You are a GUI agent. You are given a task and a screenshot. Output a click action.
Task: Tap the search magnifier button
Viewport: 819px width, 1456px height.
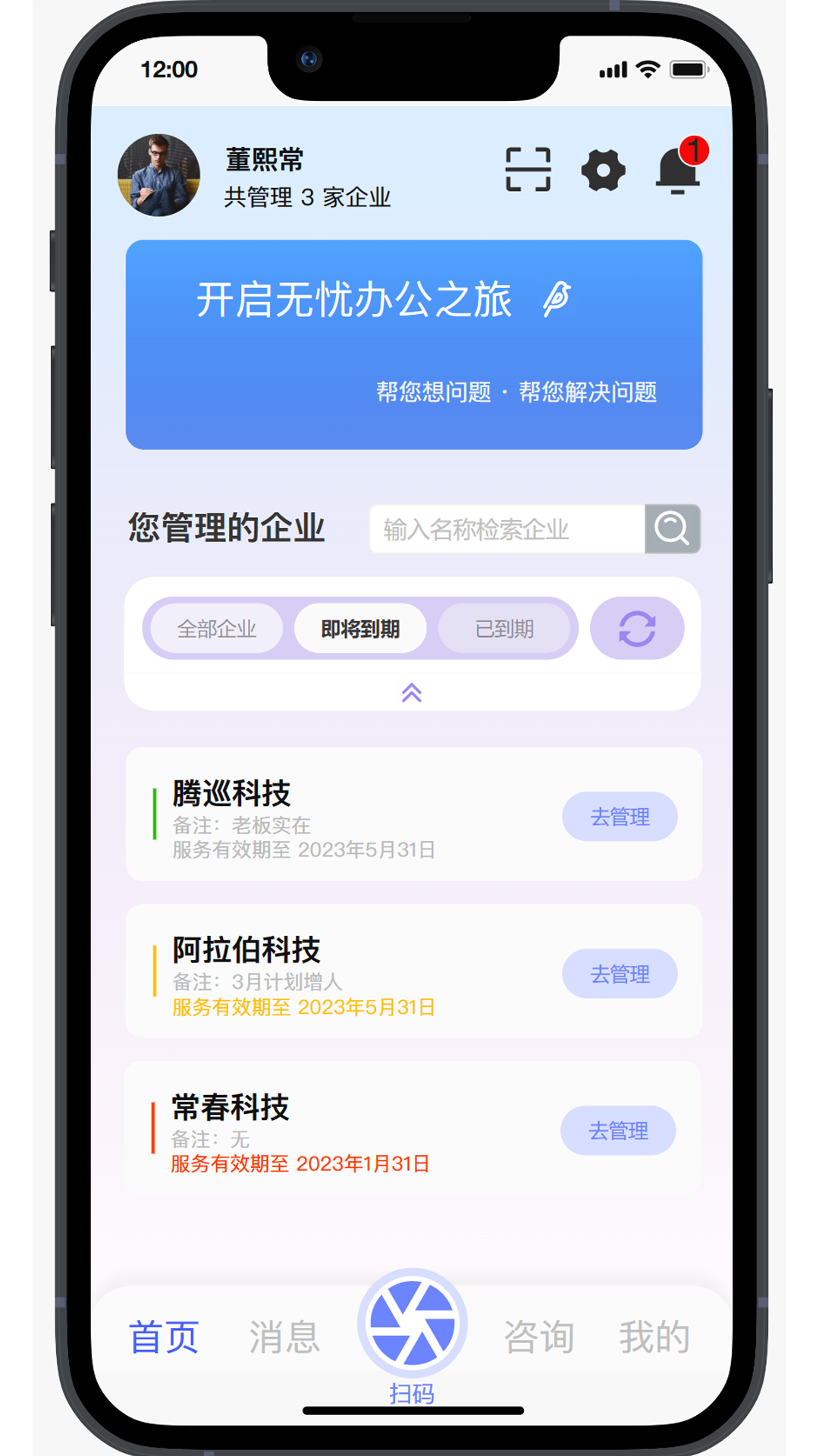coord(672,529)
